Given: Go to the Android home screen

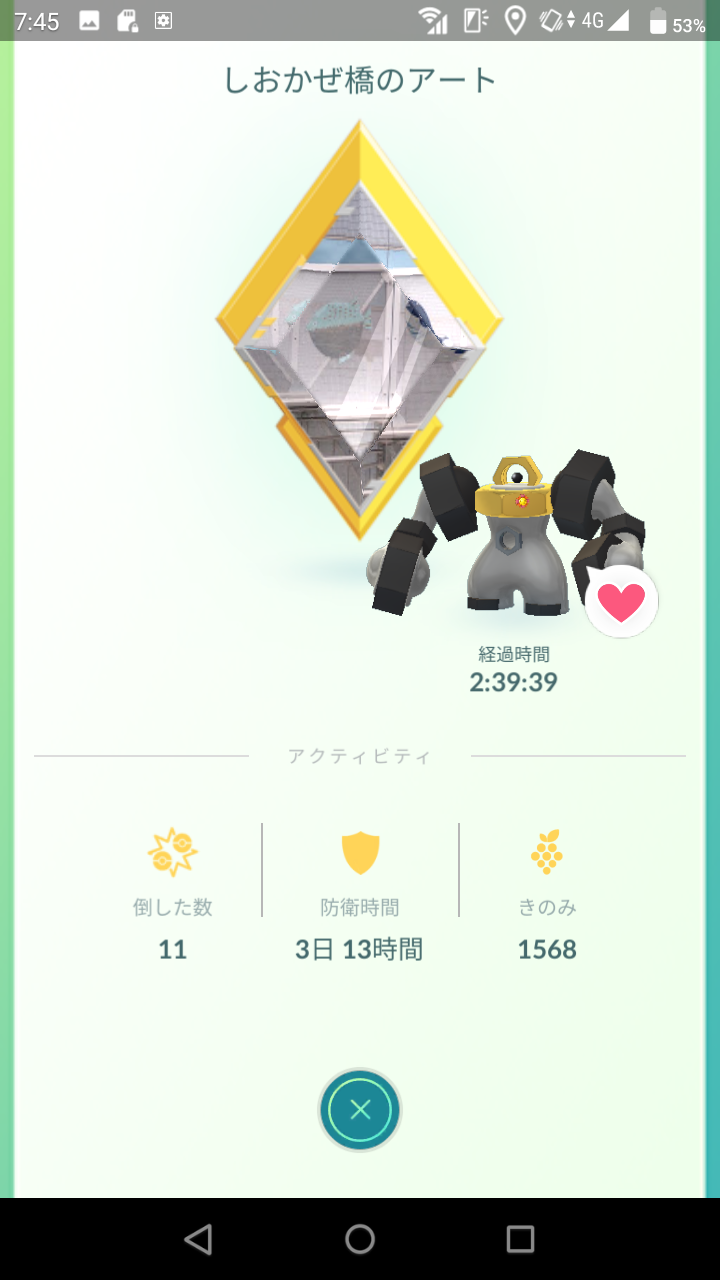Looking at the screenshot, I should pyautogui.click(x=360, y=1240).
